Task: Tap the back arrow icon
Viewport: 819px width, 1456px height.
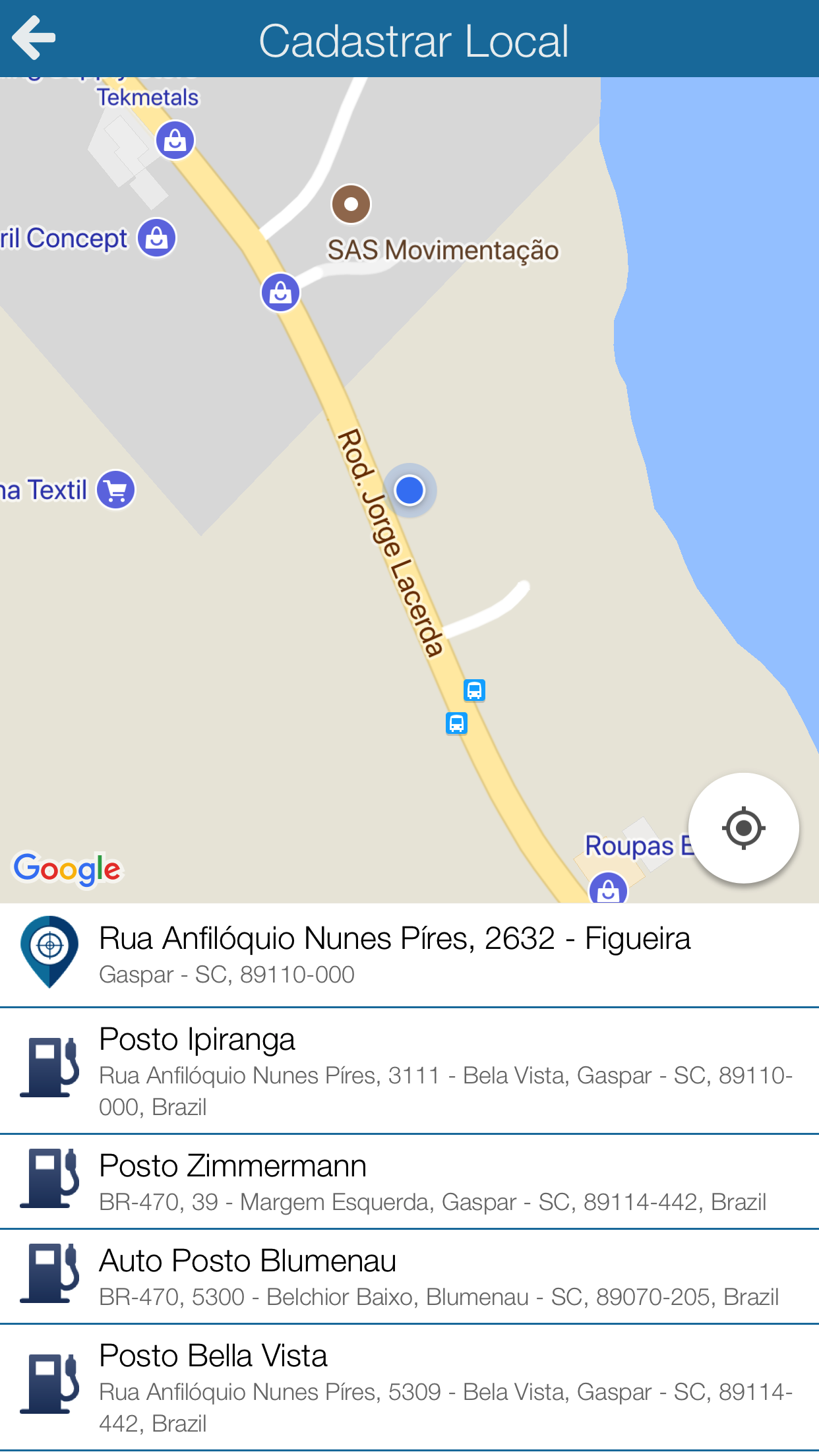Action: click(34, 38)
